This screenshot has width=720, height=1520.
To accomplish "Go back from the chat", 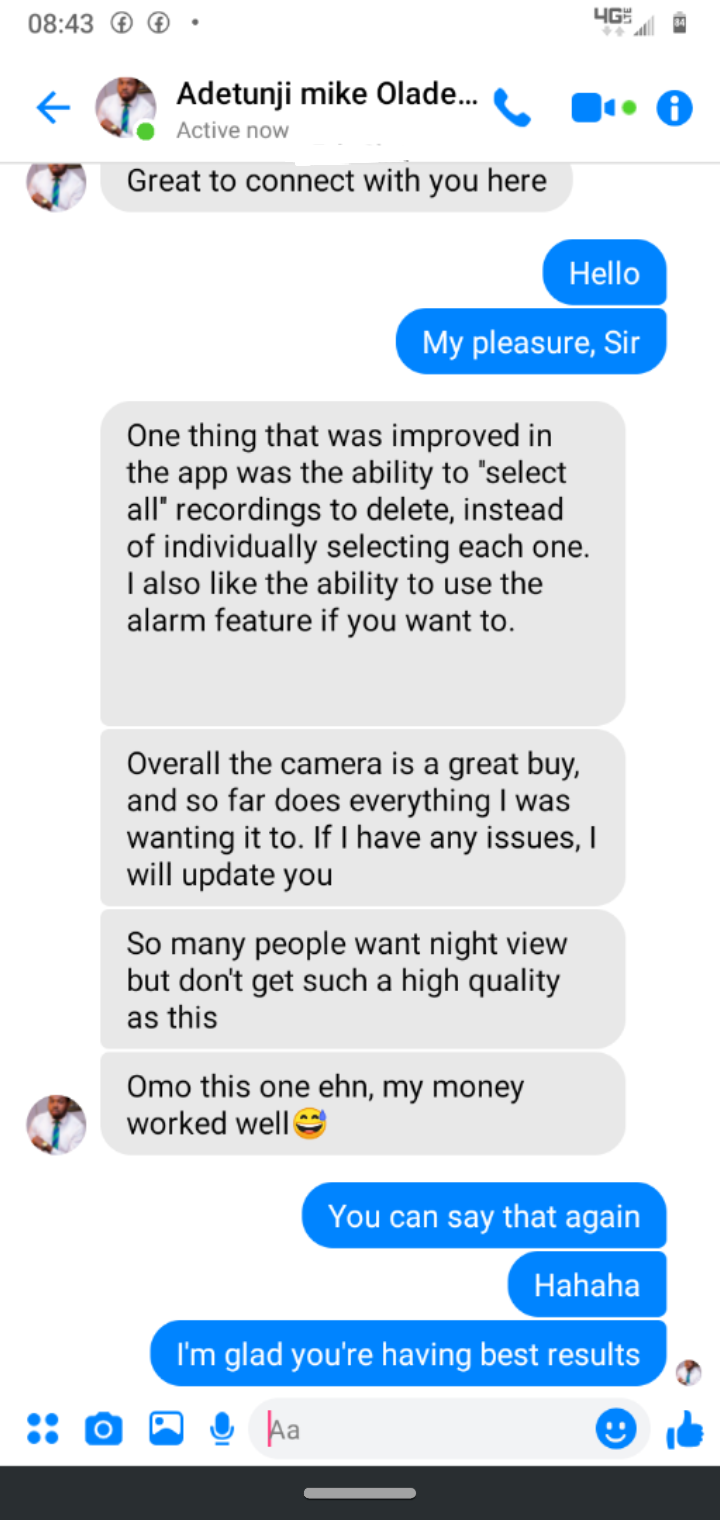I will [x=53, y=108].
